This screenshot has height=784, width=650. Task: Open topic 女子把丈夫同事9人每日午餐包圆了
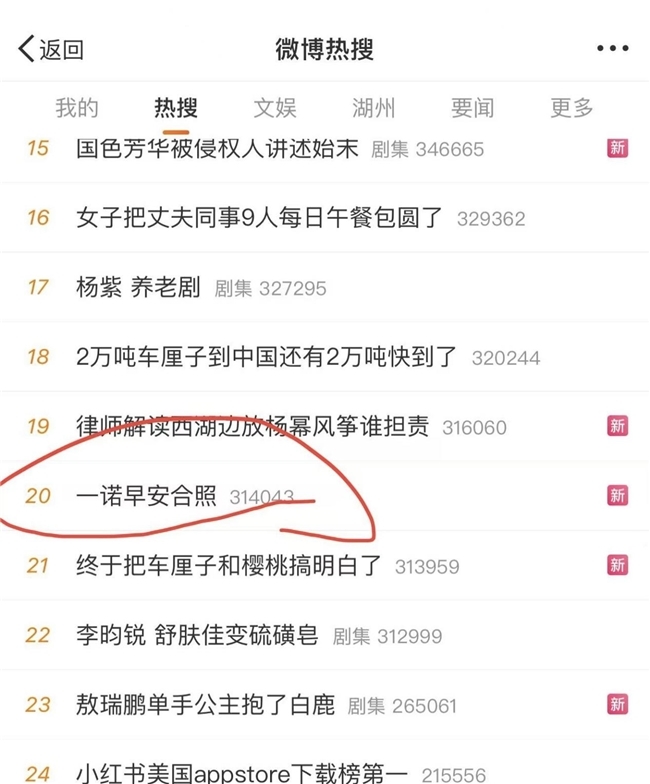[x=259, y=218]
